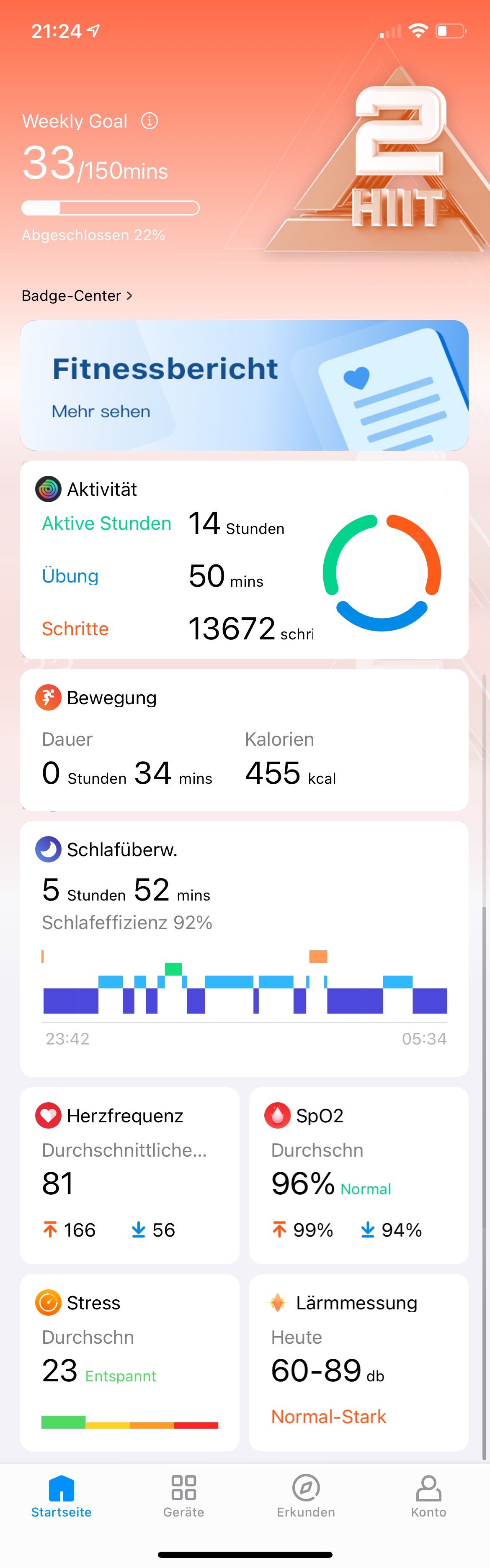The width and height of the screenshot is (490, 1568).
Task: Open the Weekly Goal info icon
Action: [150, 121]
